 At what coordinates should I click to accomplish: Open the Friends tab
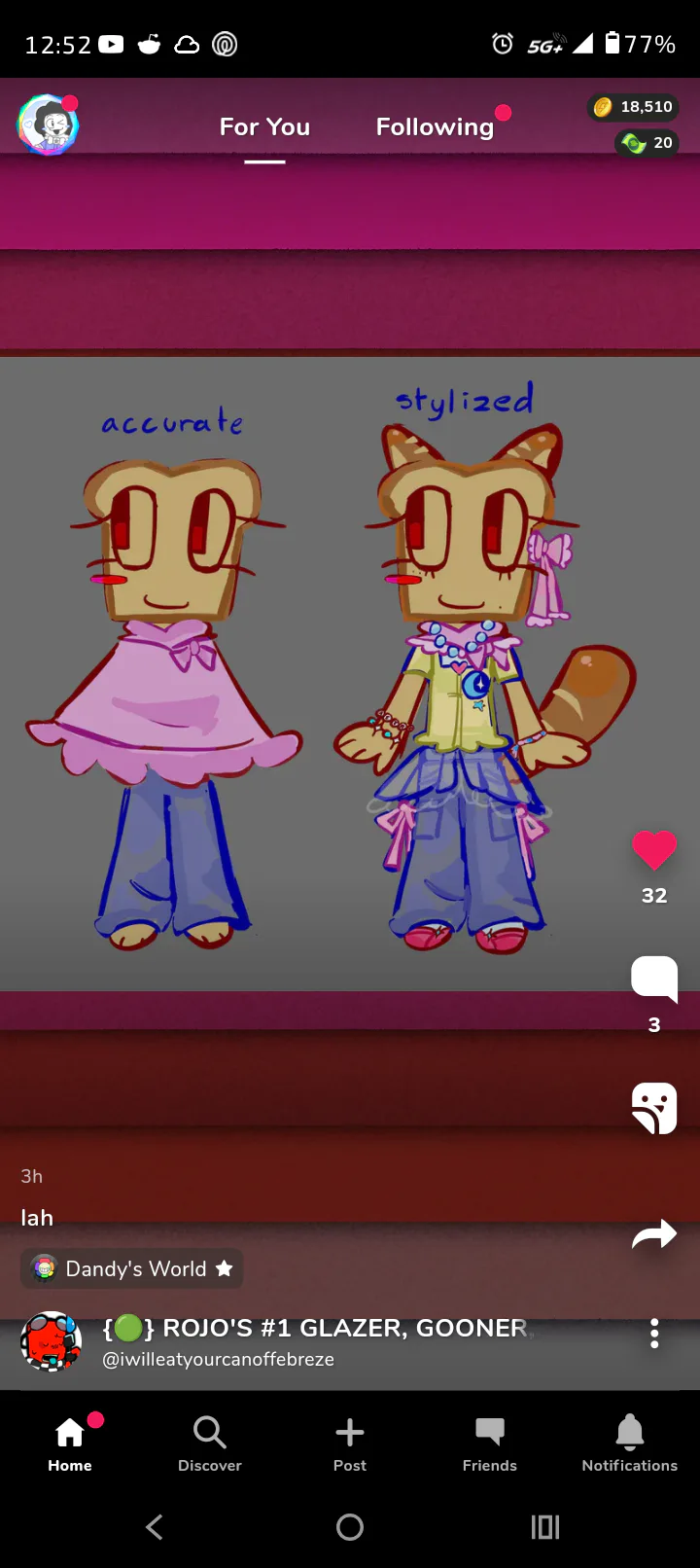490,1444
